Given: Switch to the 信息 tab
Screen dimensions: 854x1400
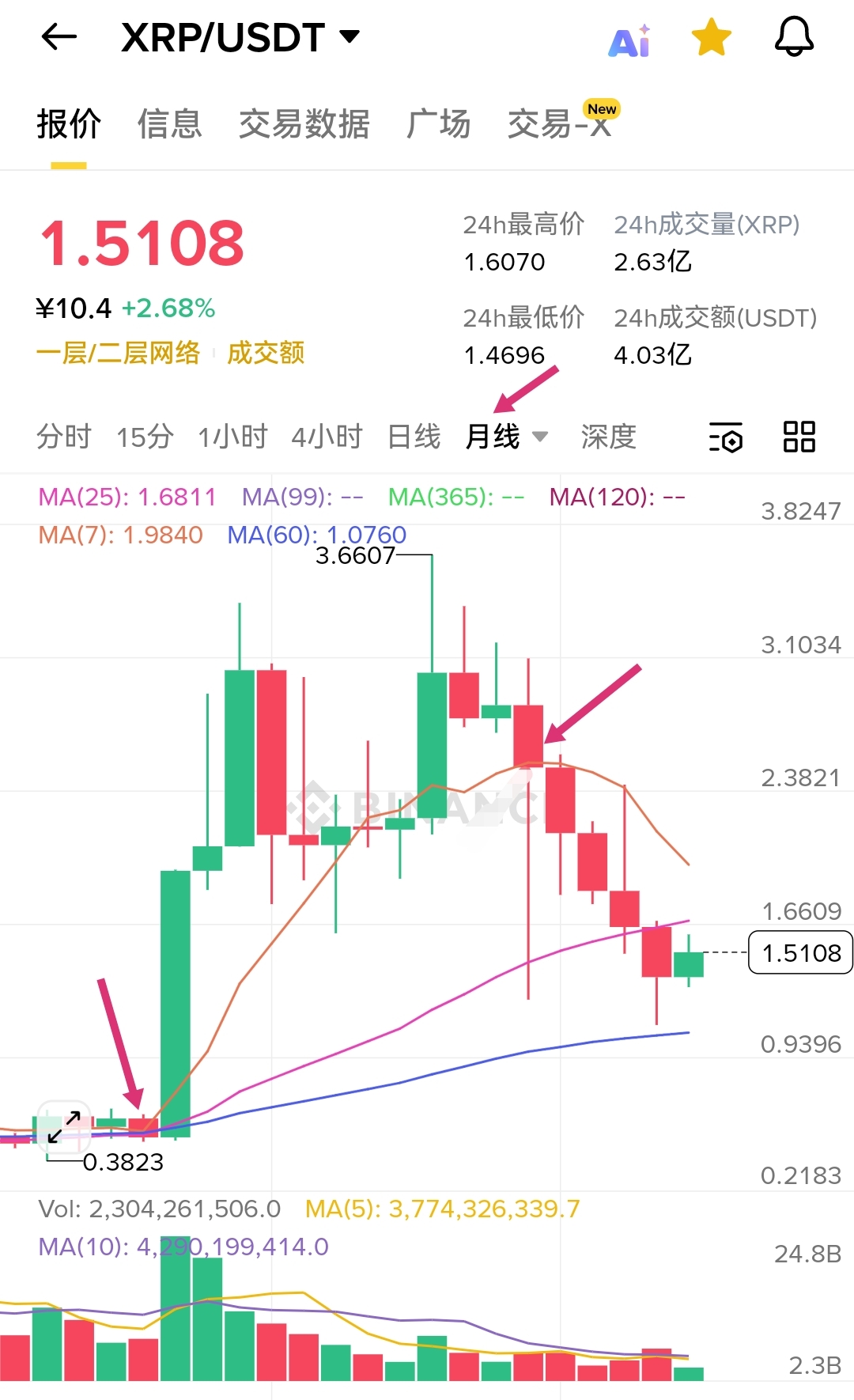Looking at the screenshot, I should [169, 124].
